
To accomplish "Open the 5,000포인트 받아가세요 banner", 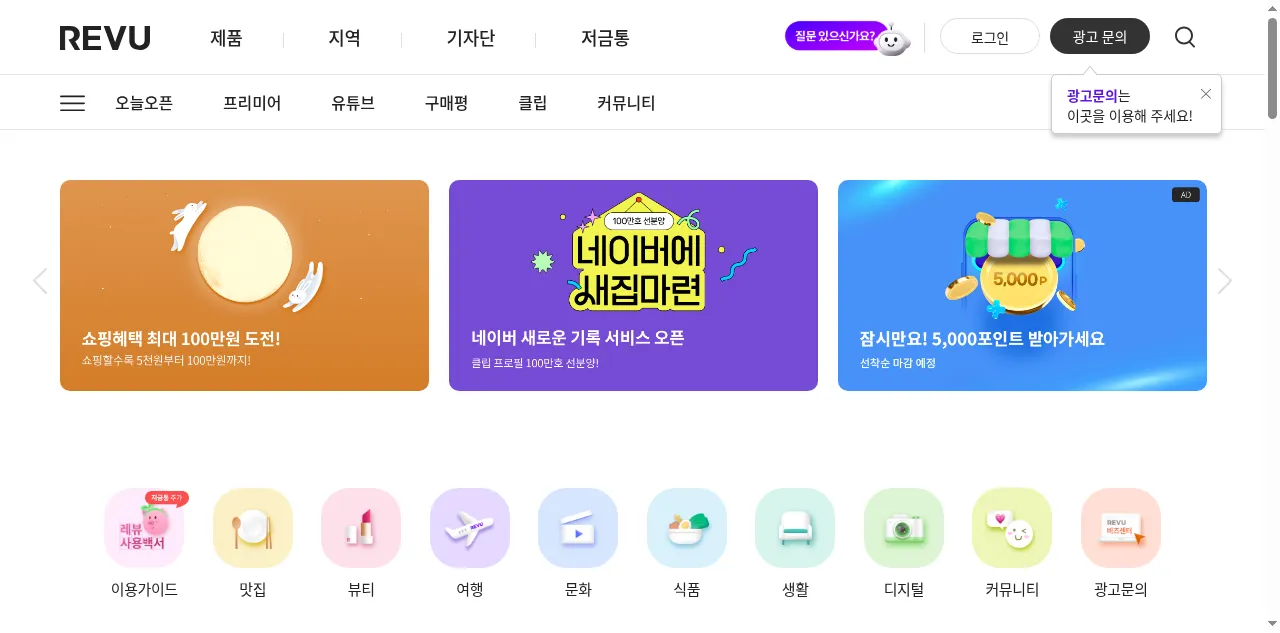I will (x=1022, y=285).
